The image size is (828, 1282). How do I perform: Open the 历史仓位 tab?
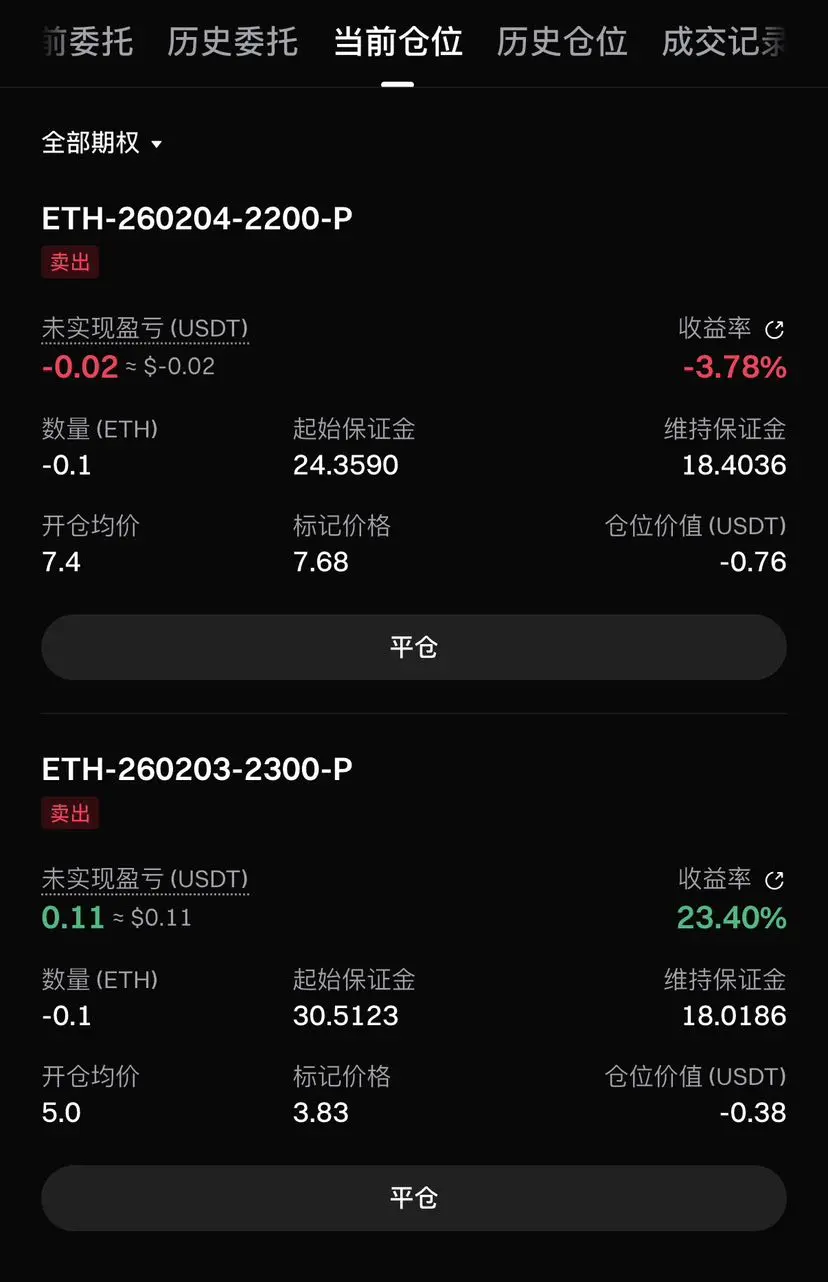click(x=562, y=42)
